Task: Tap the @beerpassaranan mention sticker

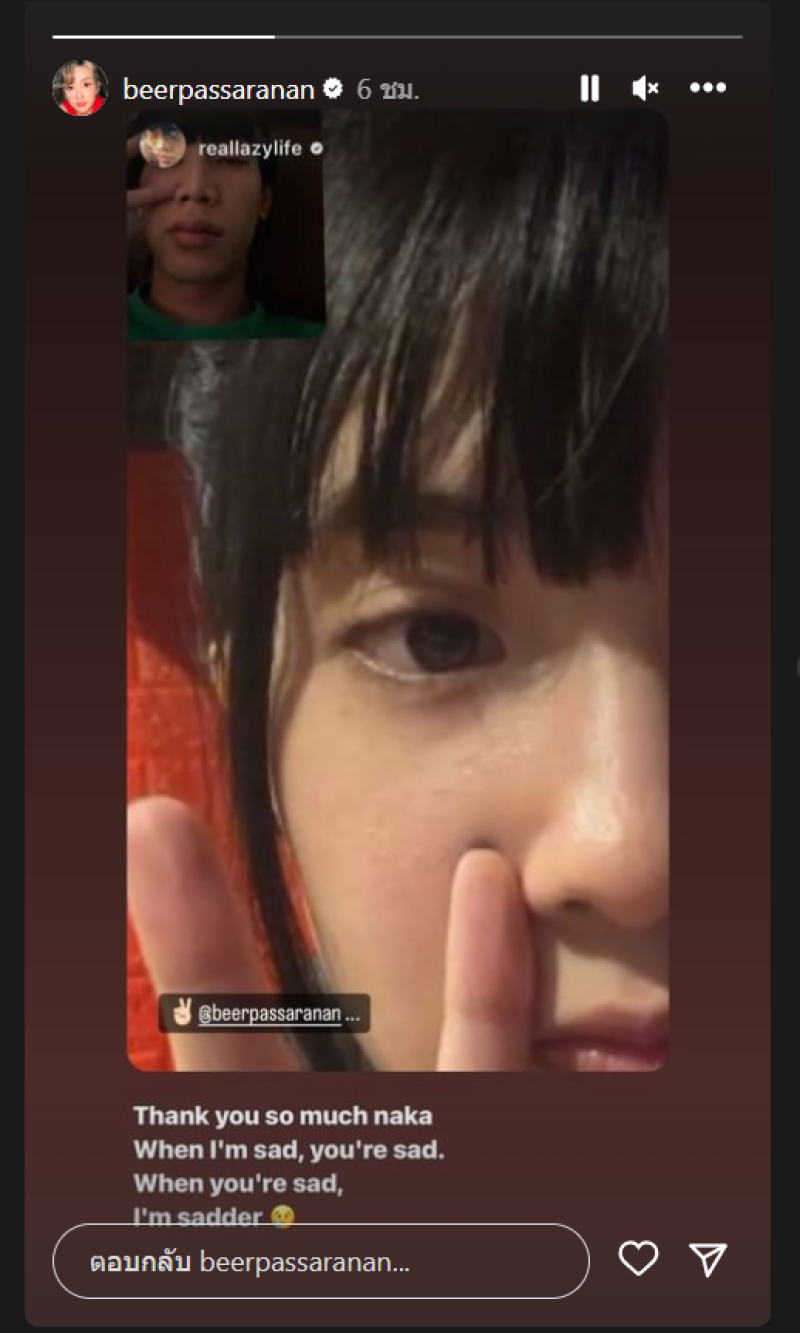Action: click(x=265, y=1013)
